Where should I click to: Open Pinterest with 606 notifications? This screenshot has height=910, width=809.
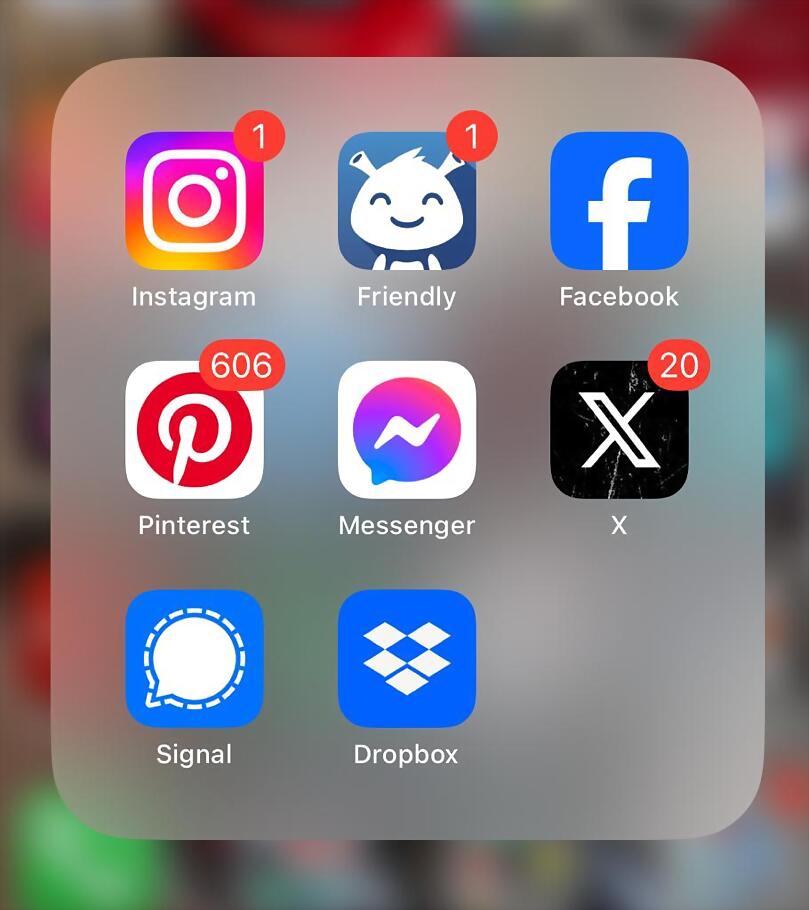pyautogui.click(x=194, y=430)
